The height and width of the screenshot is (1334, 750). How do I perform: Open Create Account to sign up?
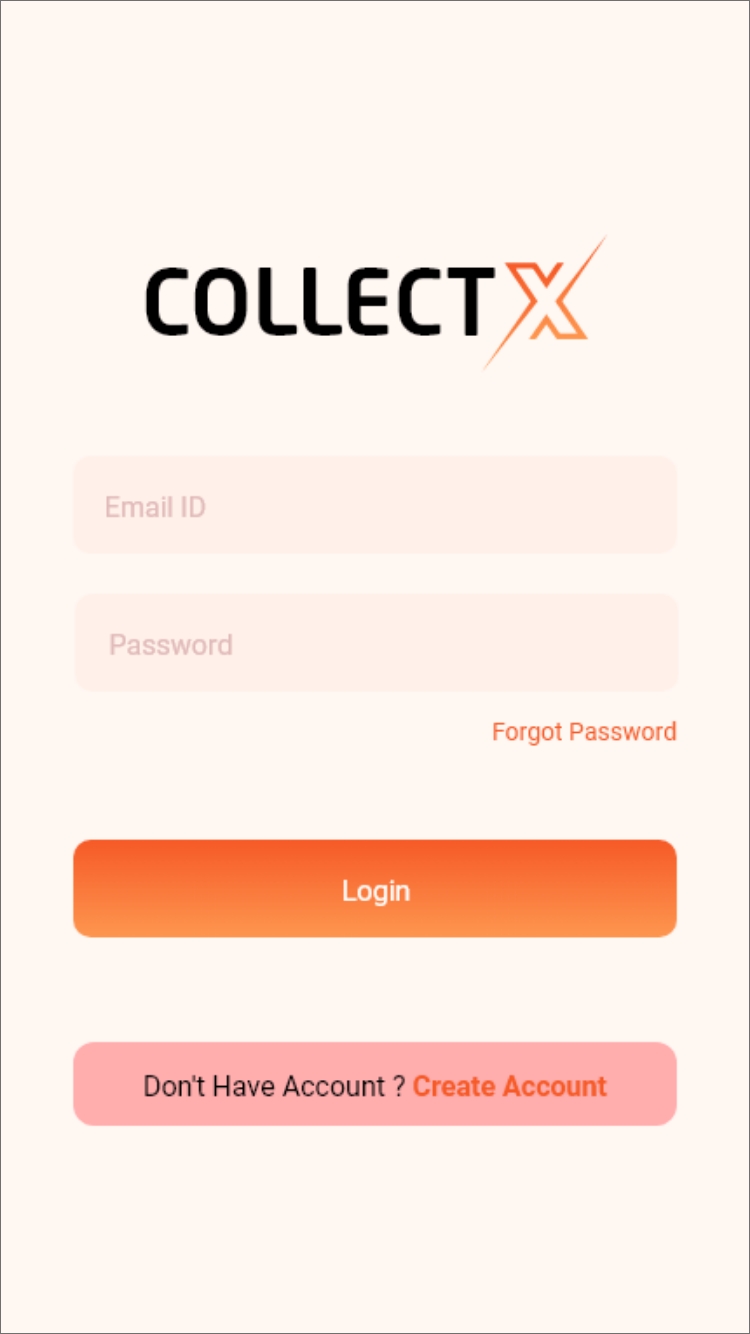tap(509, 1086)
